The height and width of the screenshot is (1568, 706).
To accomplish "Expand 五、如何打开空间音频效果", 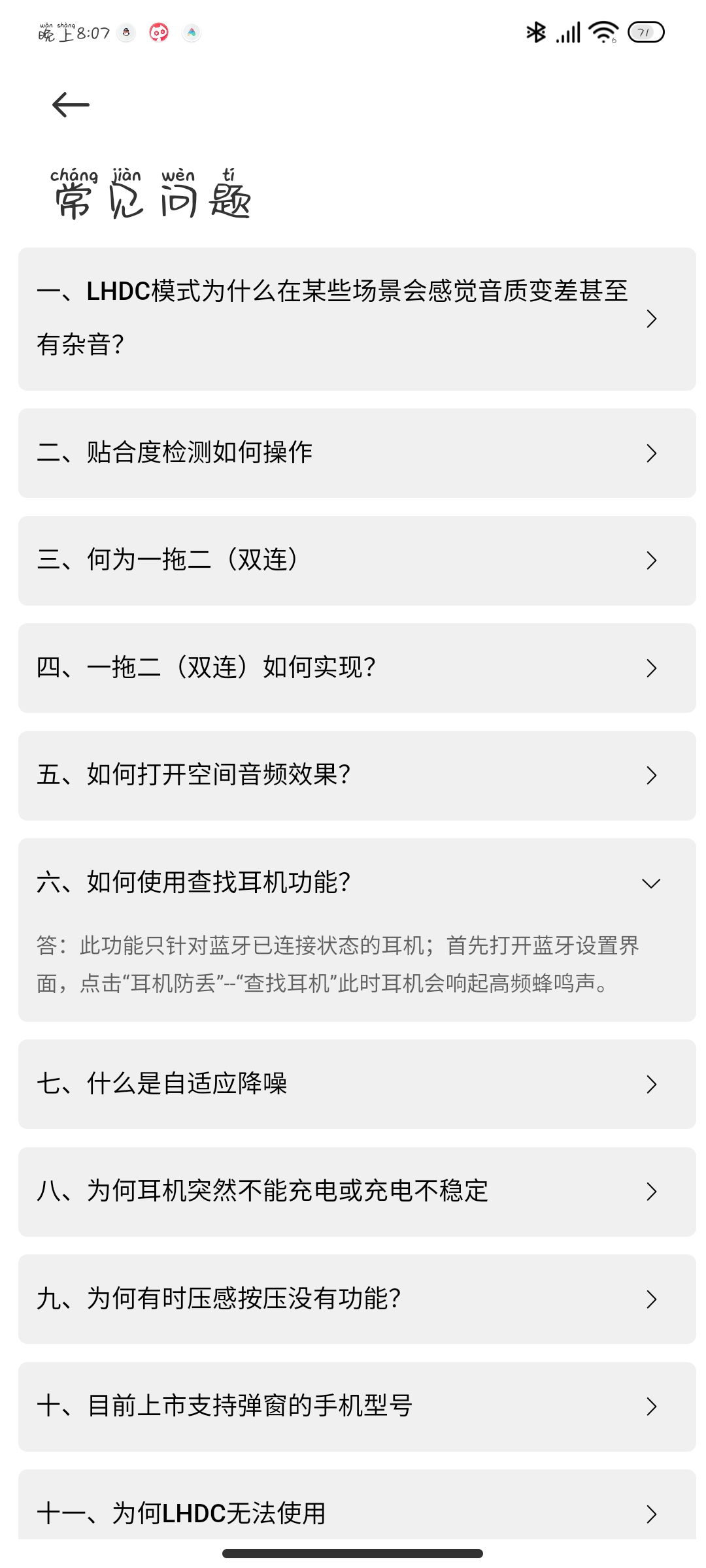I will 357,776.
